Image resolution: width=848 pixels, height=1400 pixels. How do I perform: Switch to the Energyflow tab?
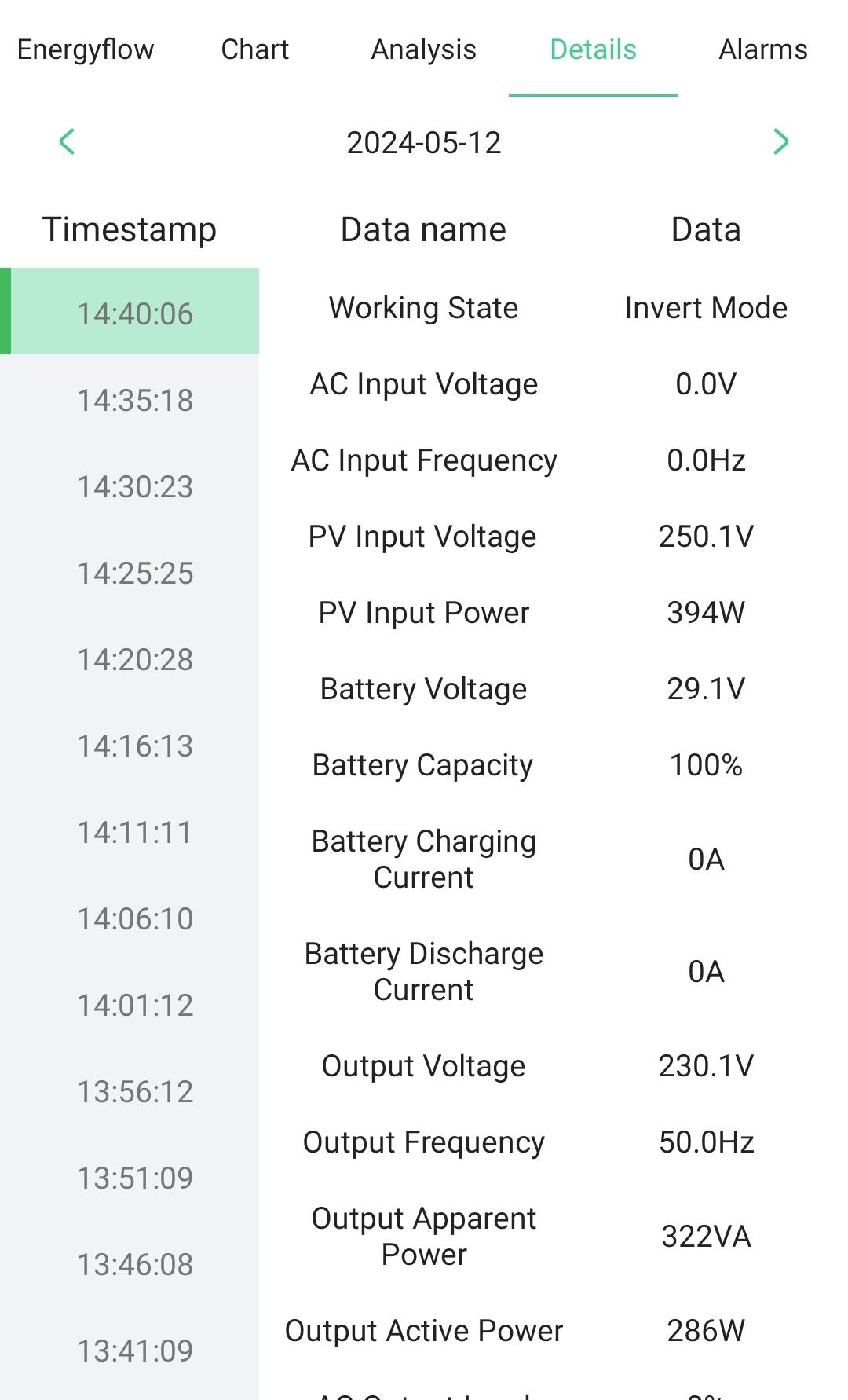[86, 49]
